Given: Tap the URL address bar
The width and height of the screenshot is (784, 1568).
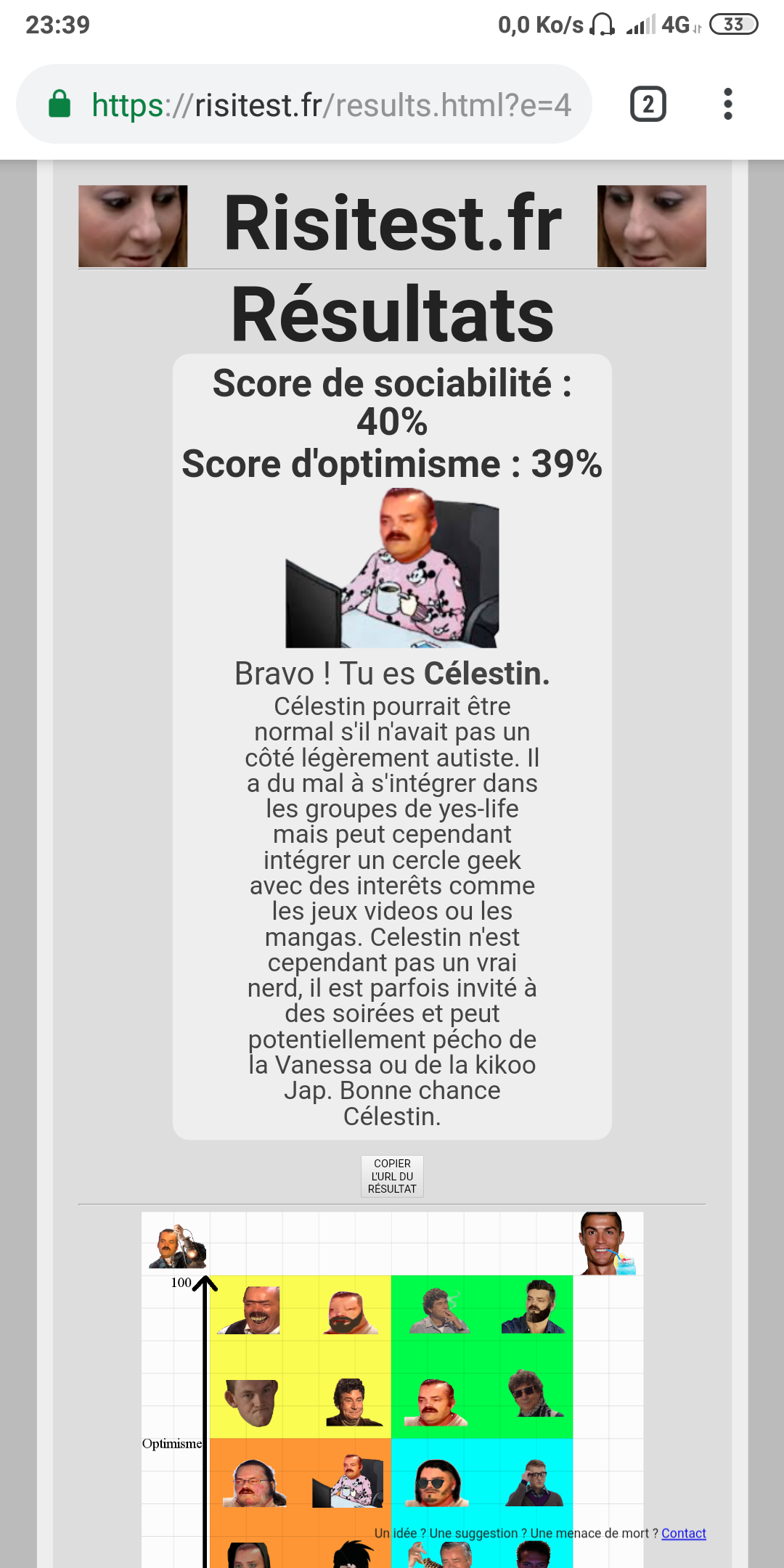Looking at the screenshot, I should pos(330,105).
